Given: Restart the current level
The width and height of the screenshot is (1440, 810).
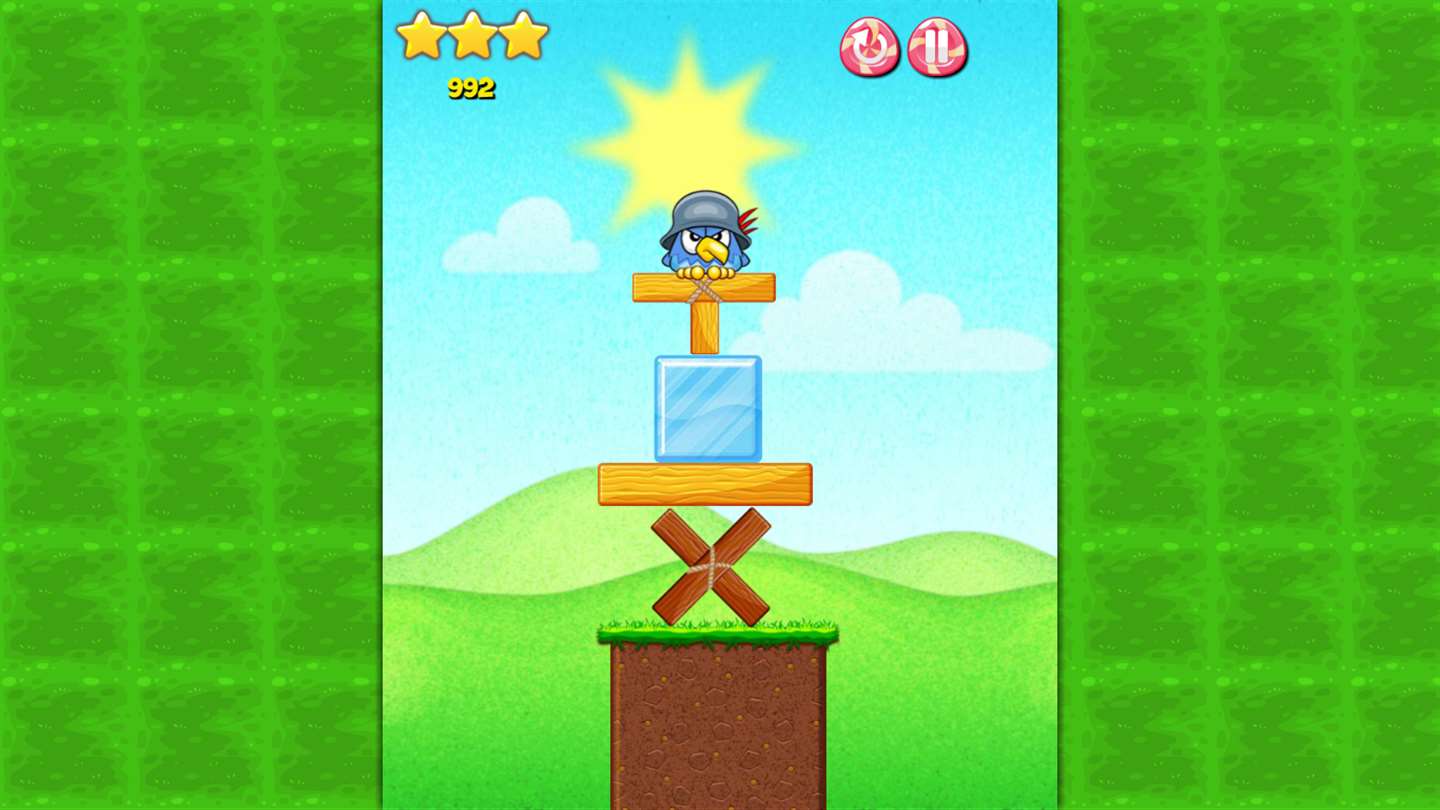Looking at the screenshot, I should pos(868,47).
